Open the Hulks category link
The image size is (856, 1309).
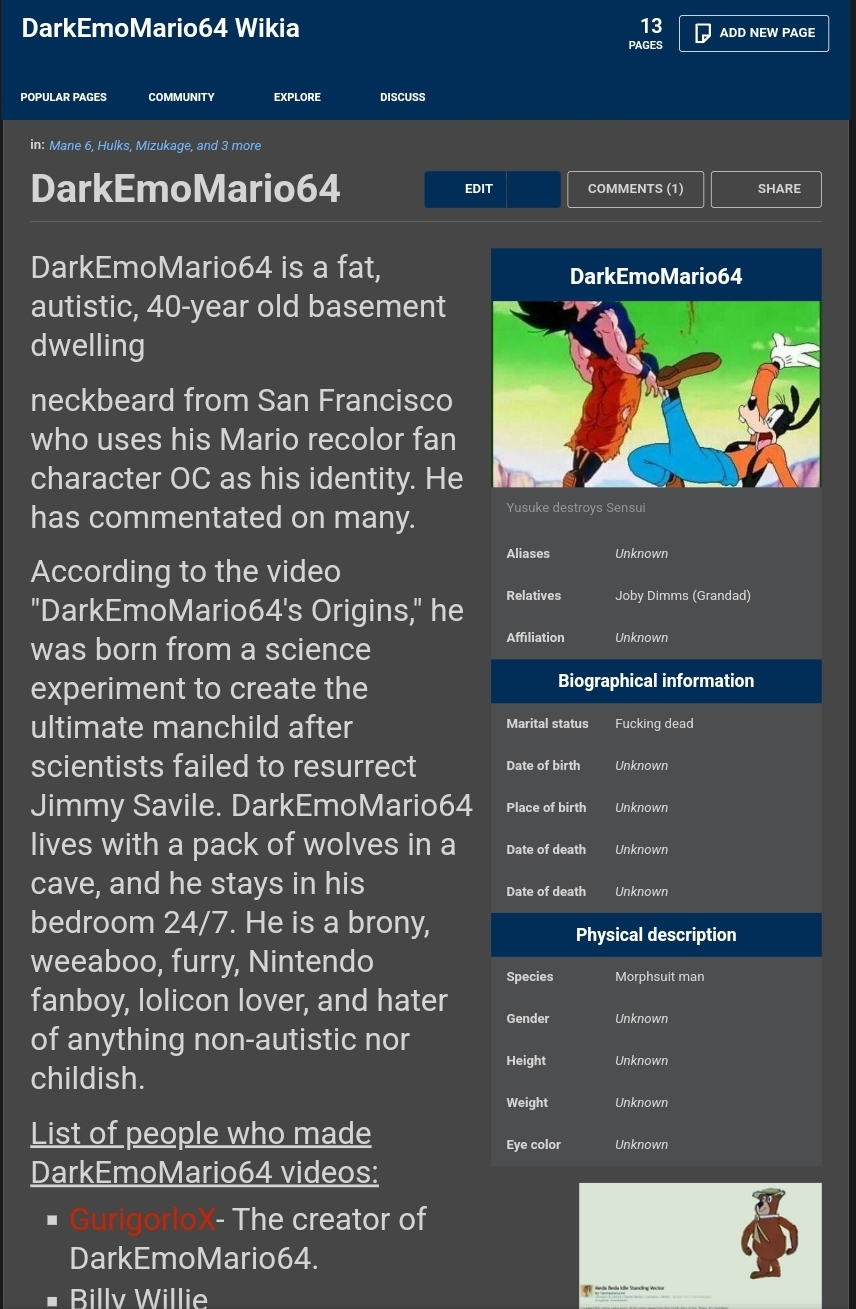[114, 146]
